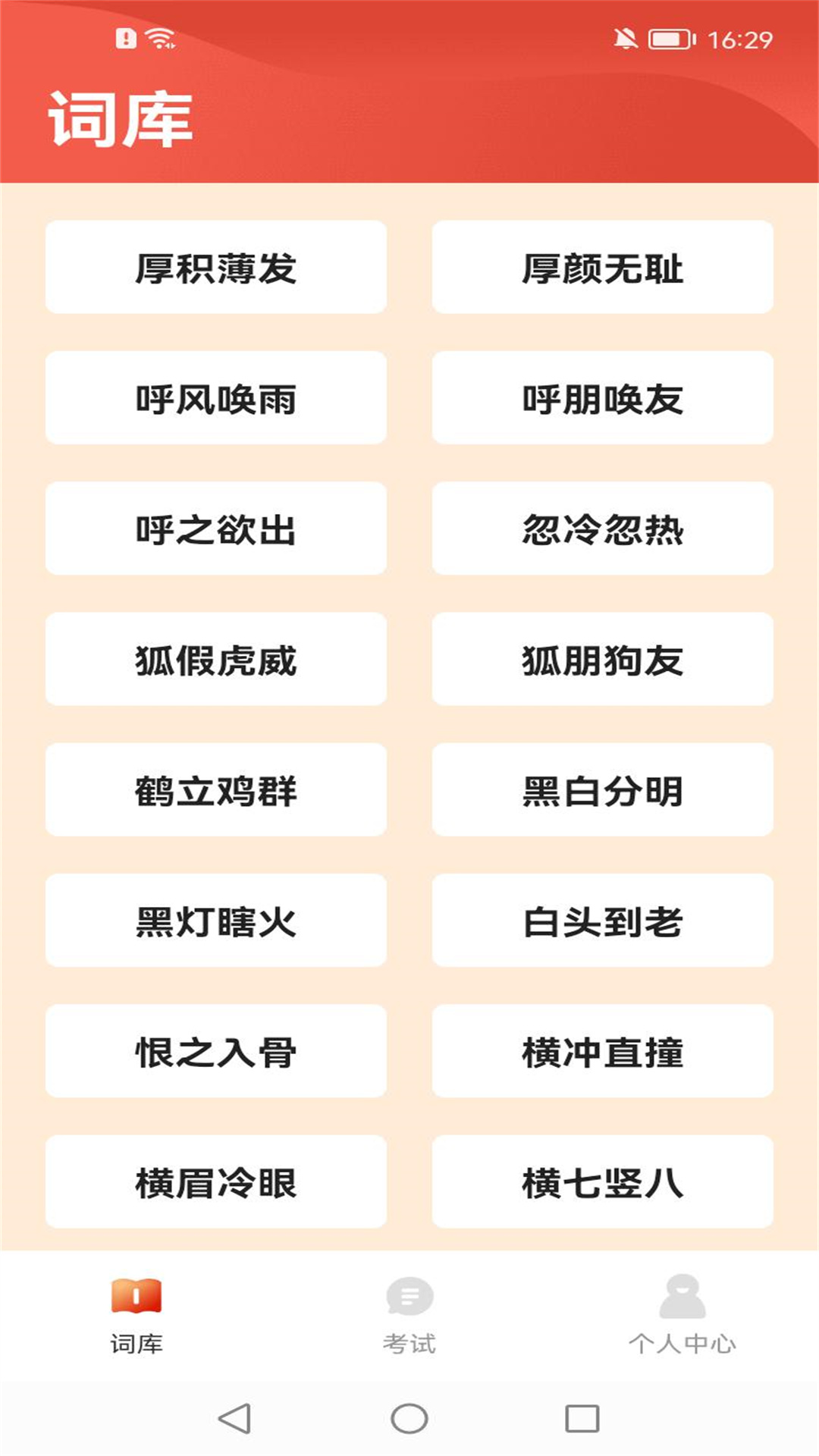Open the idiom 厚积薄发
819x1456 pixels.
tap(216, 267)
